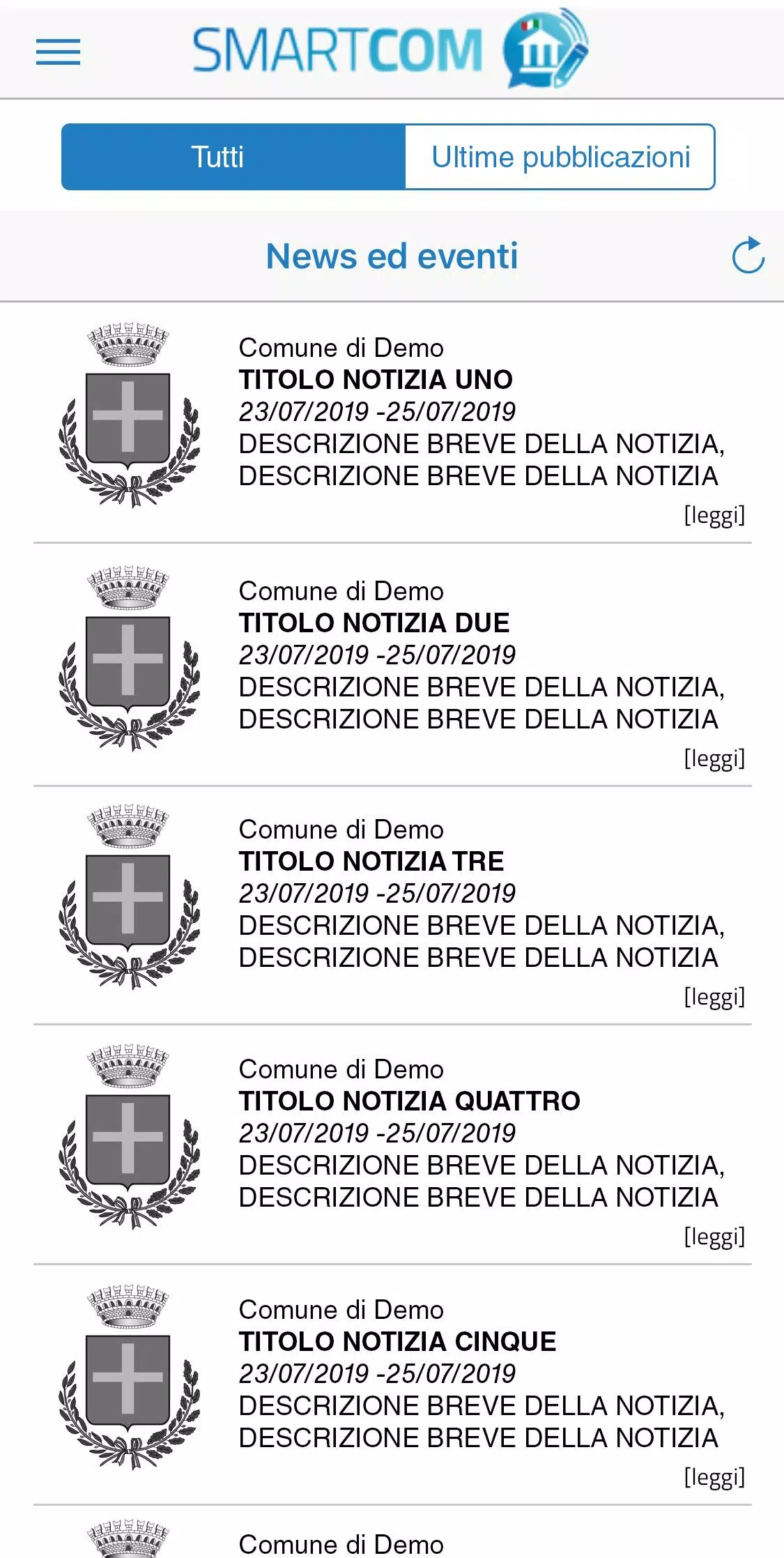
Task: Refresh the News ed eventi list
Action: coord(748,255)
